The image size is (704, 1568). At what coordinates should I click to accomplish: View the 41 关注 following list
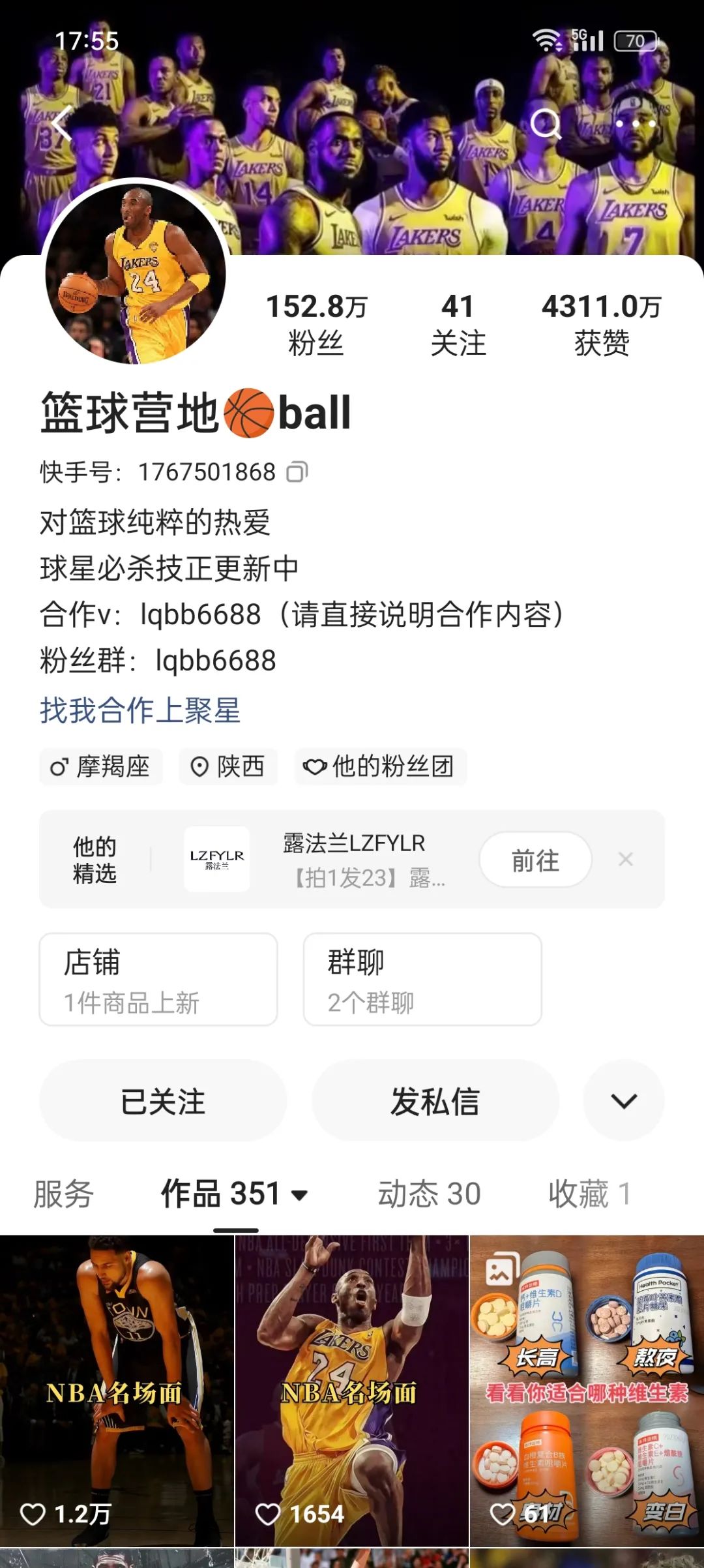[458, 324]
